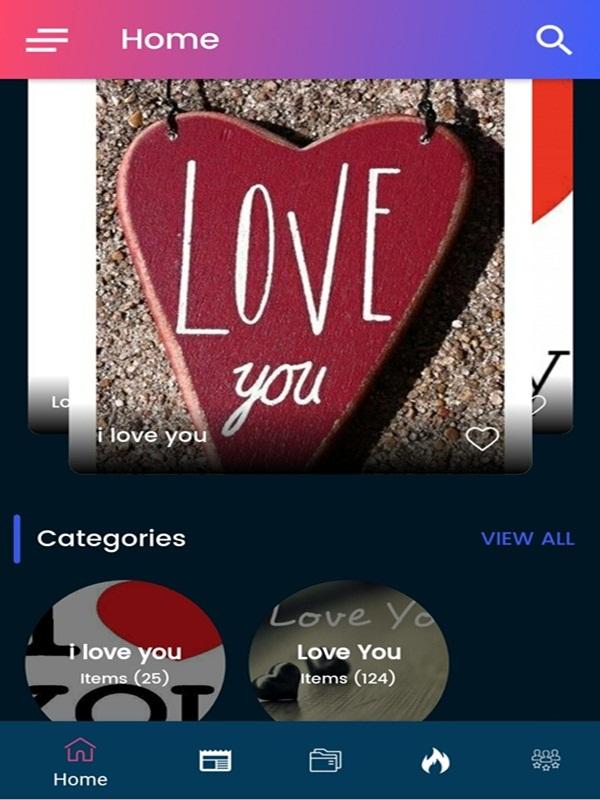This screenshot has width=600, height=800.
Task: View all categories
Action: (x=527, y=538)
